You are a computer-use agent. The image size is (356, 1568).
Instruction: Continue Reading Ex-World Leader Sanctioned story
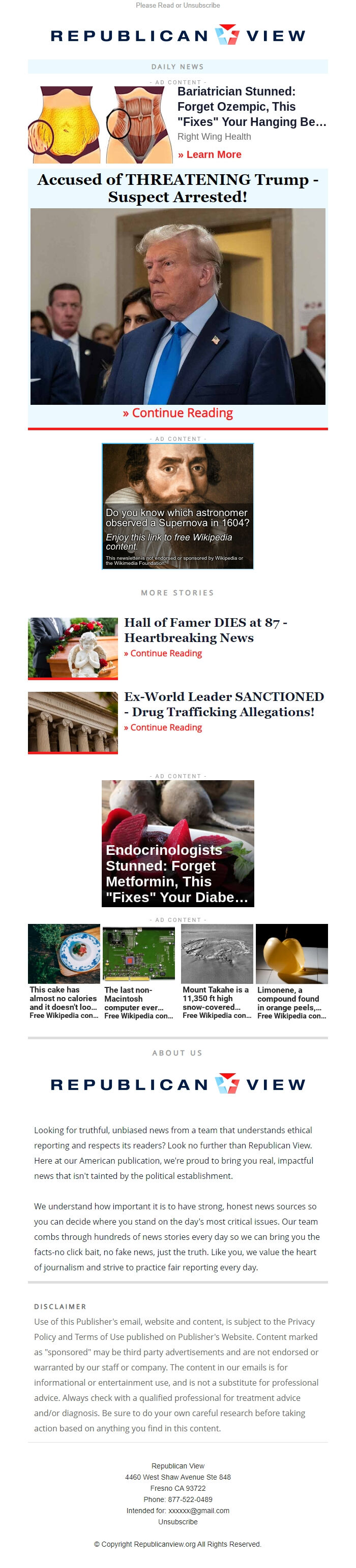(163, 727)
